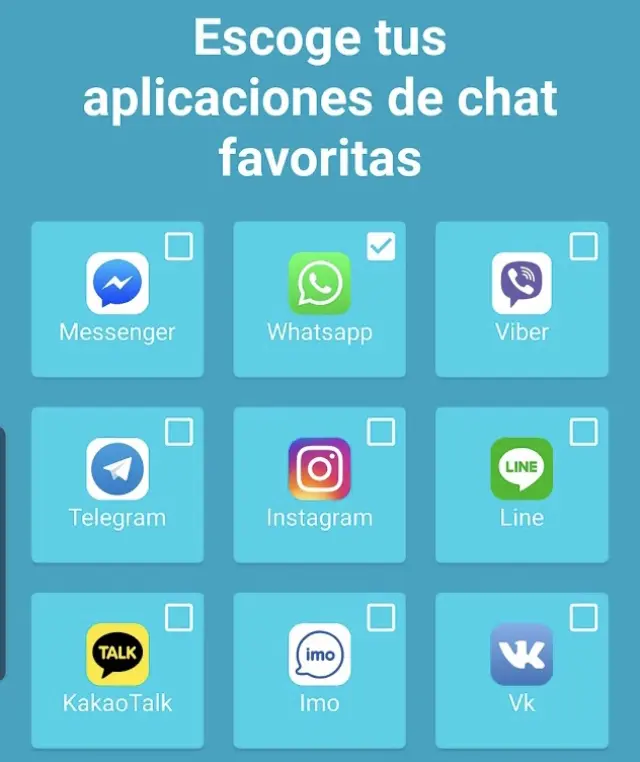
Task: Mark the Instagram checkbox
Action: [381, 432]
